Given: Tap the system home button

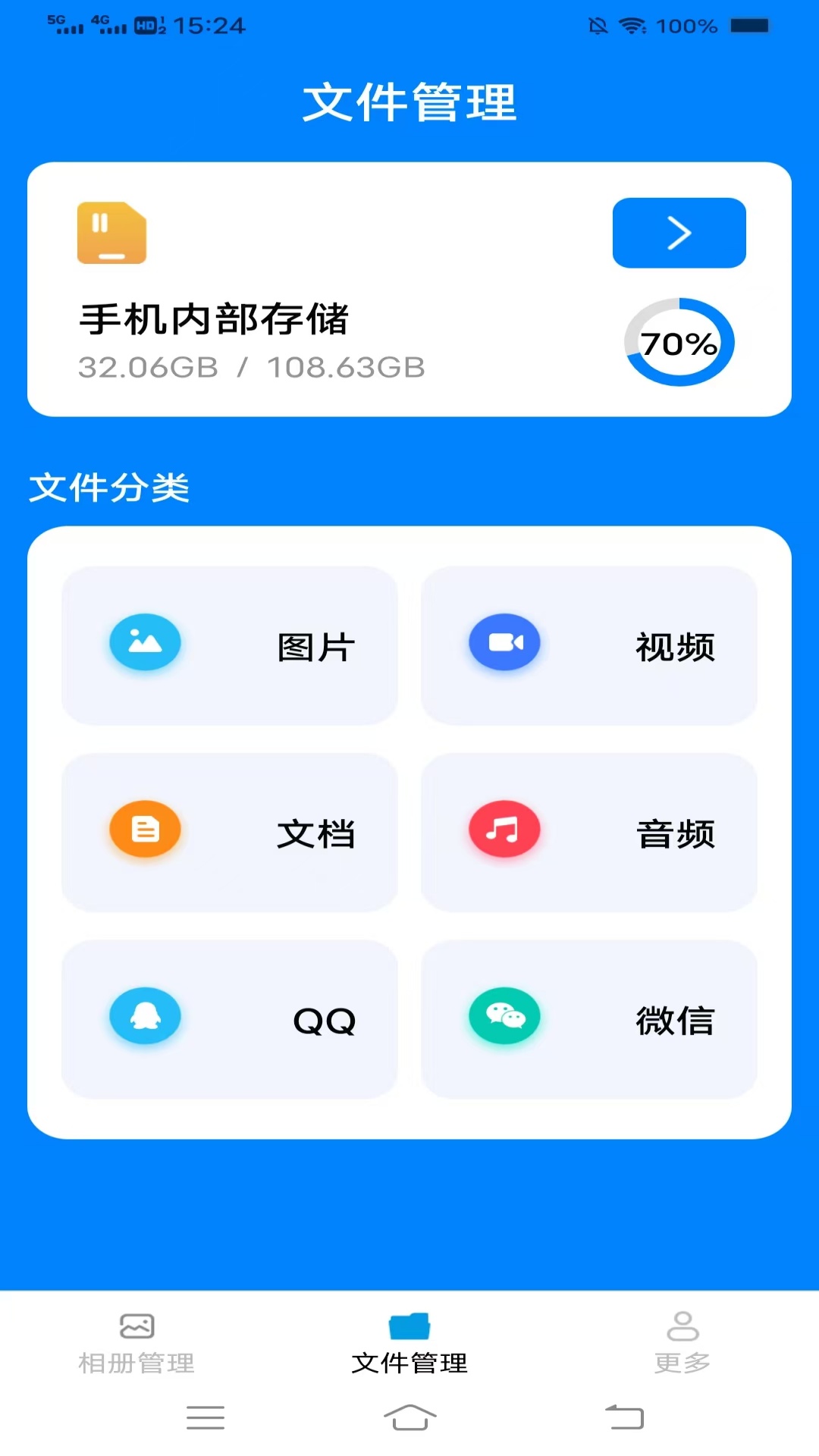Looking at the screenshot, I should coord(409,1417).
